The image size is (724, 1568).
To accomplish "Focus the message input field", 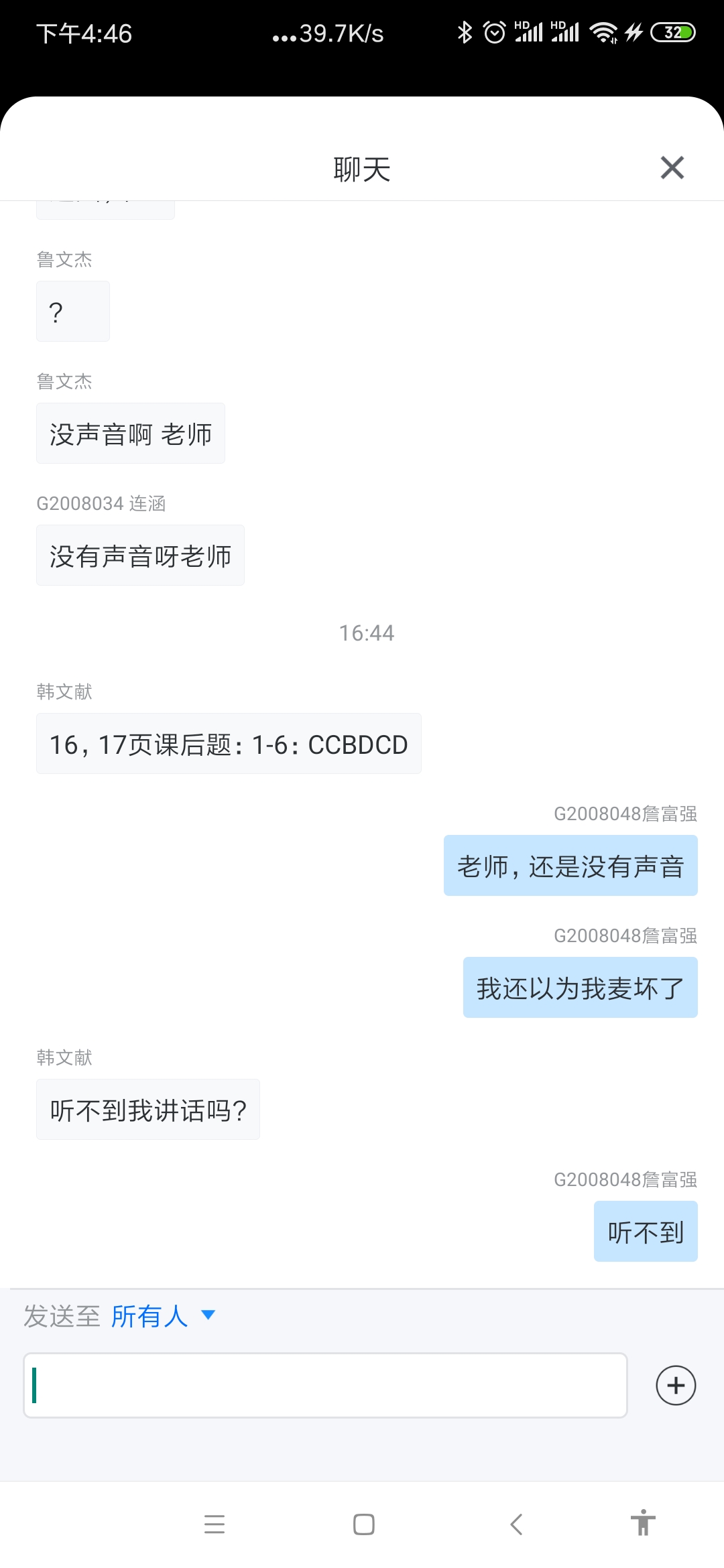I will point(325,1385).
